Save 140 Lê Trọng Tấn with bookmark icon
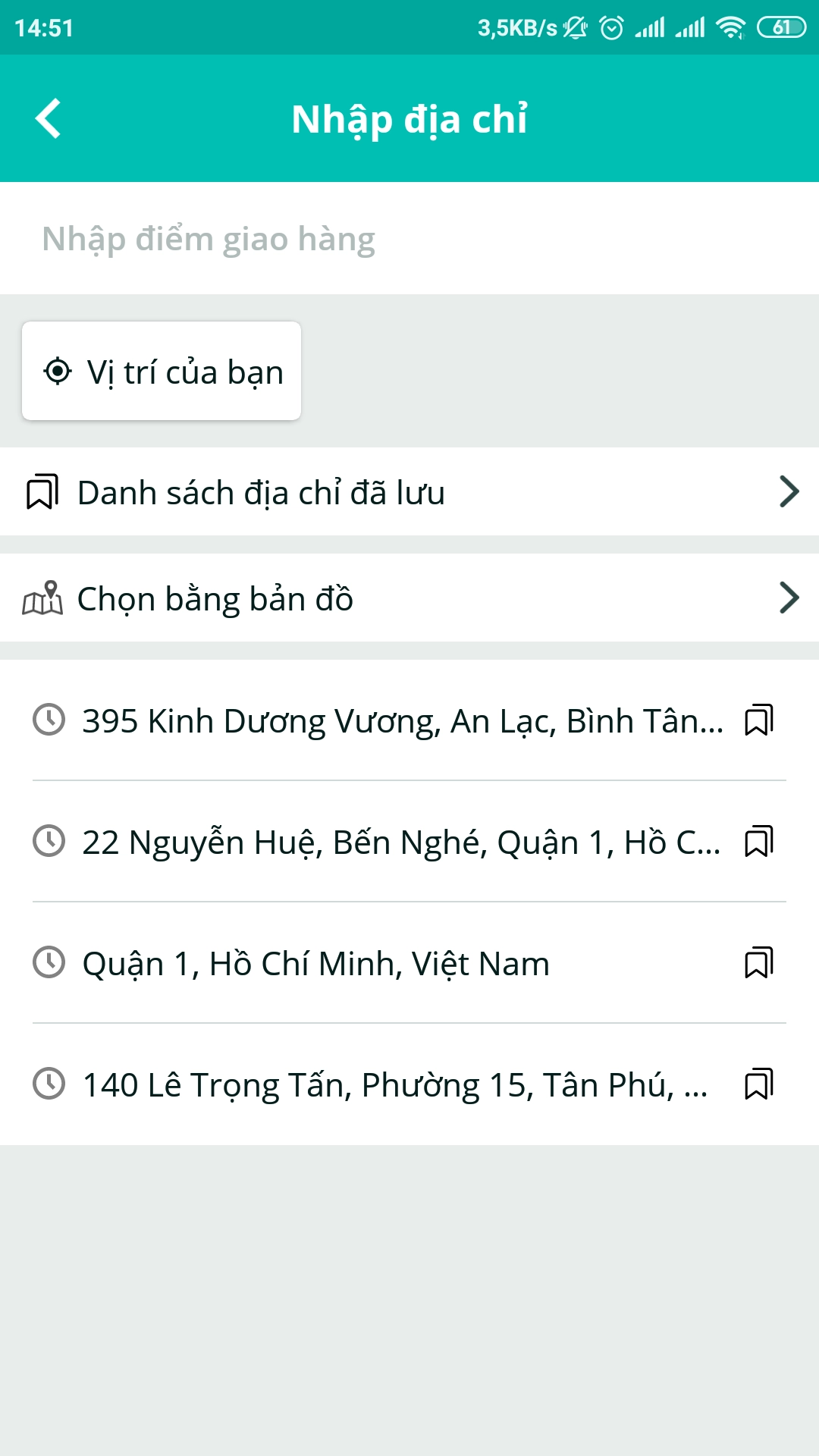The height and width of the screenshot is (1456, 819). coord(758,1084)
